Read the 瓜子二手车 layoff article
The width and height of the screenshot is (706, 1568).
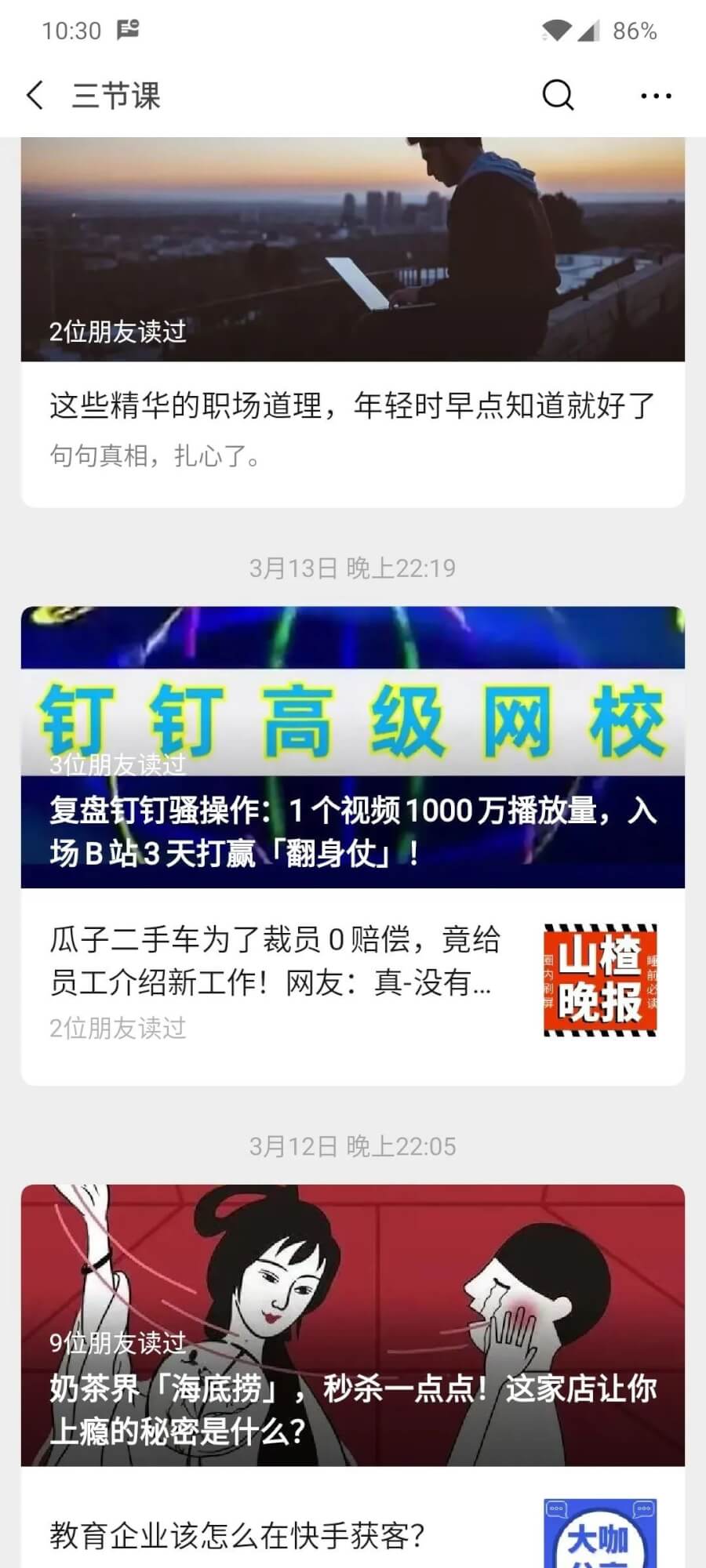(x=275, y=960)
